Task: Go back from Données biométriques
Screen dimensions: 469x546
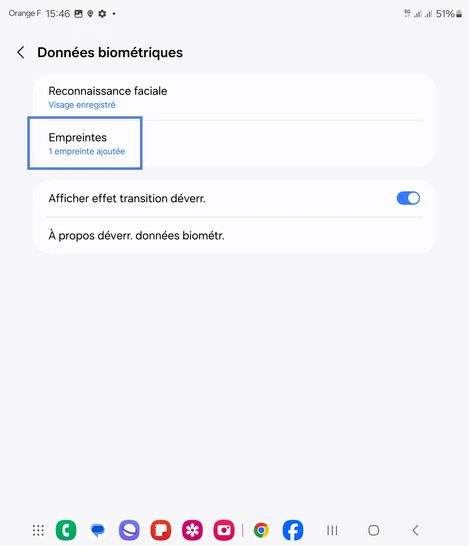Action: click(x=21, y=53)
